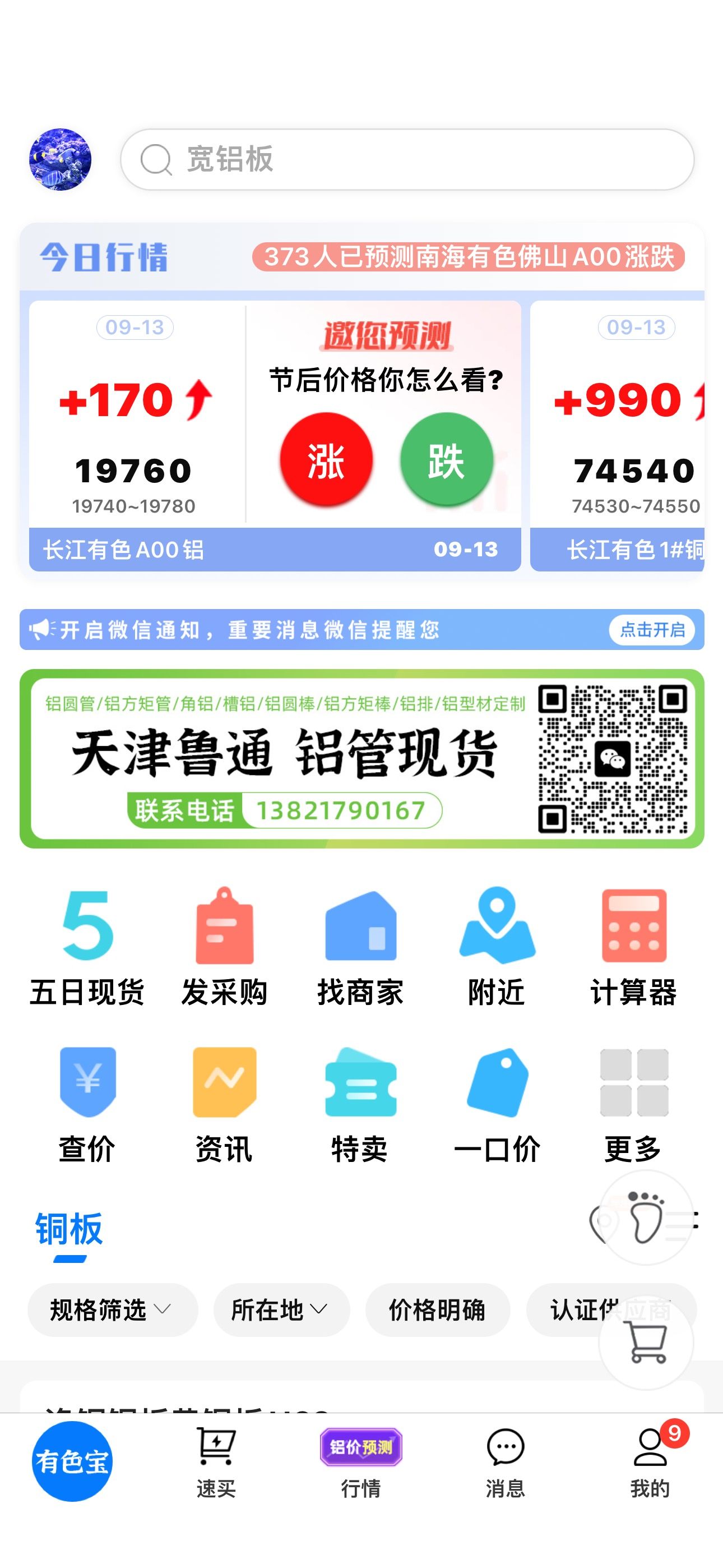The image size is (723, 1568).
Task: Expand the 规格筛选 filter
Action: [x=113, y=1310]
